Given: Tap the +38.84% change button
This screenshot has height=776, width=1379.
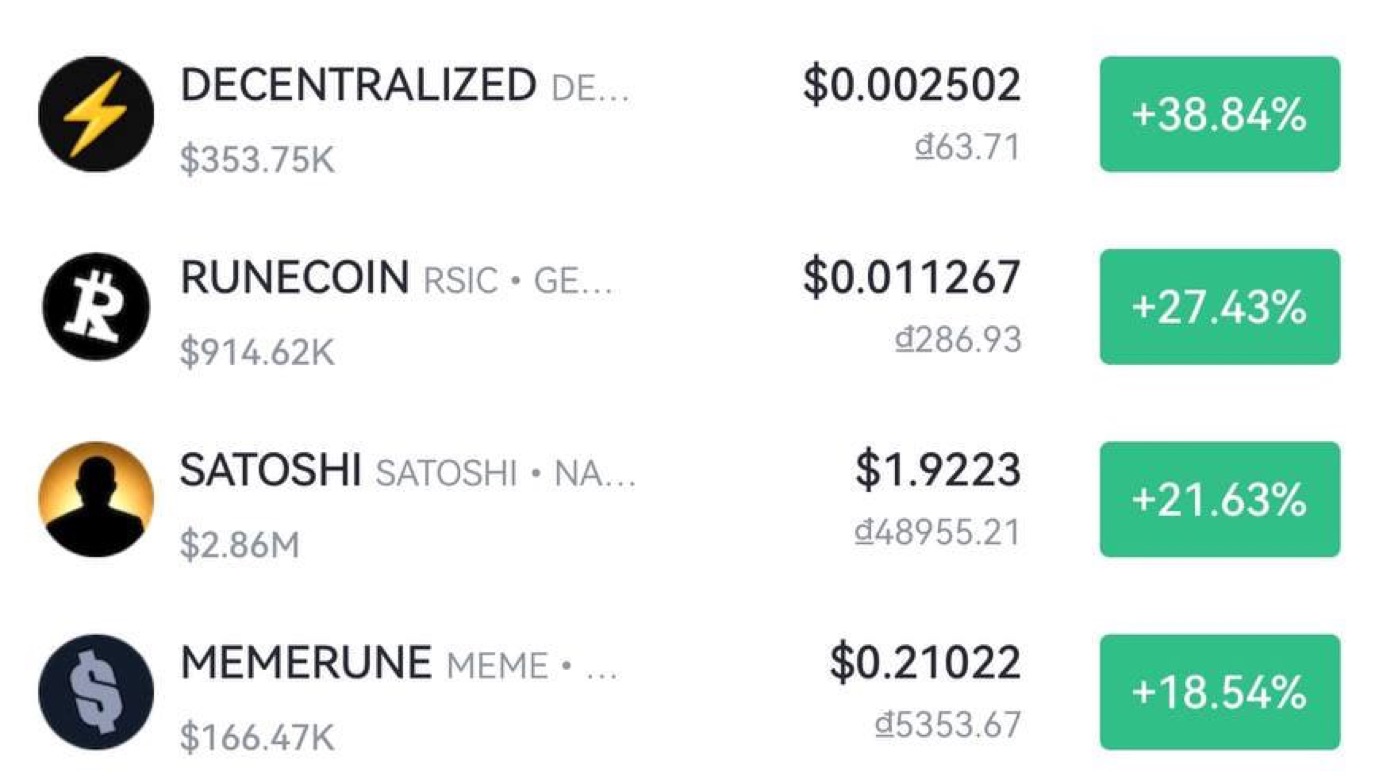Looking at the screenshot, I should [x=1219, y=114].
